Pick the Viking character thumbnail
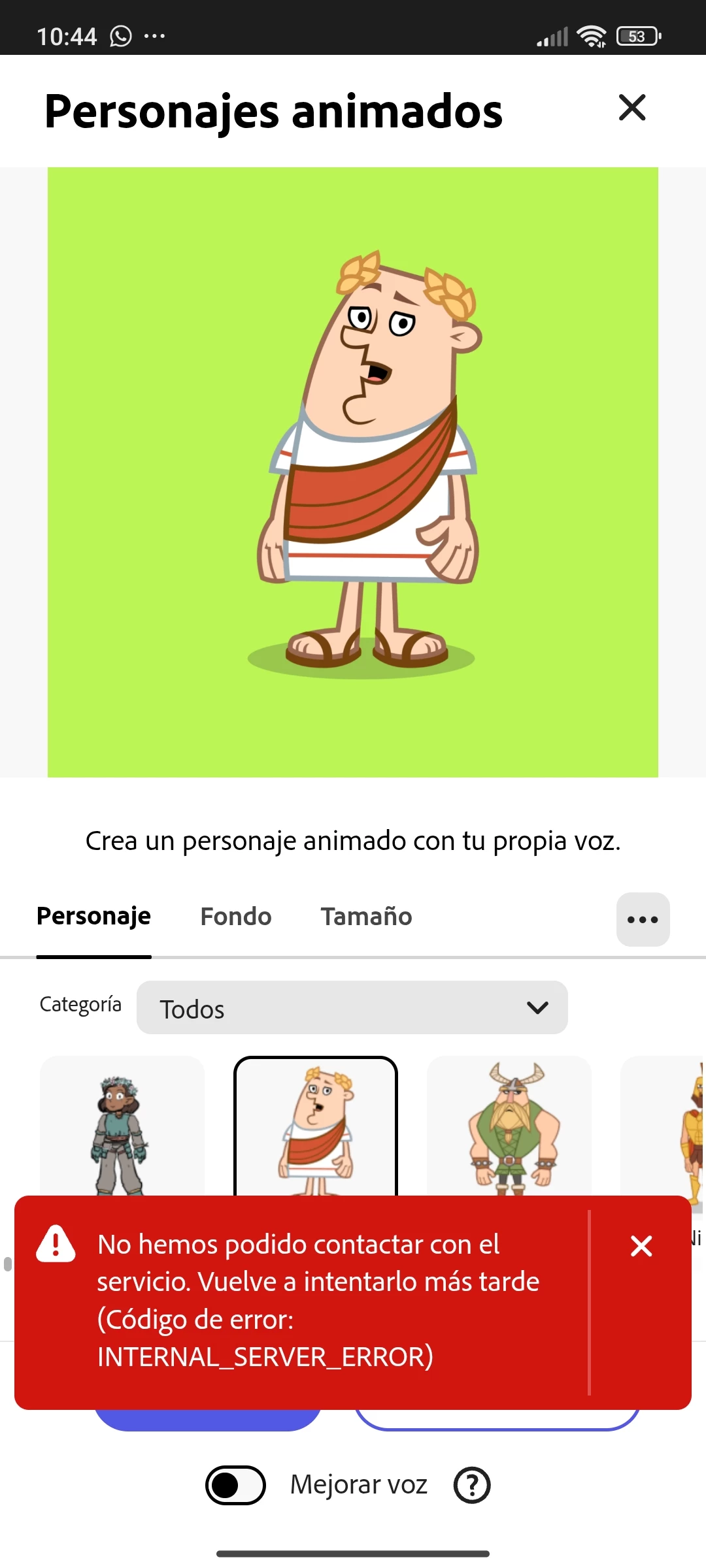 click(509, 1127)
